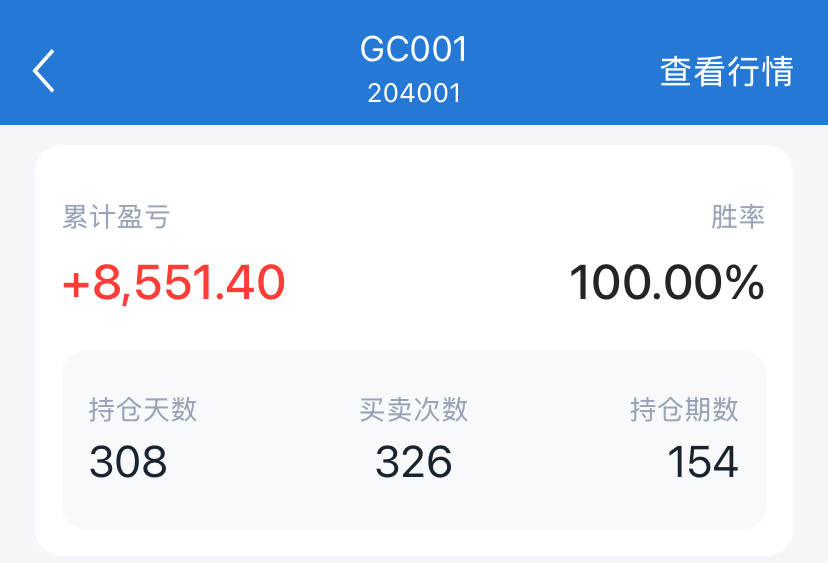Go back using the header arrow
Image resolution: width=828 pixels, height=563 pixels.
[x=44, y=71]
